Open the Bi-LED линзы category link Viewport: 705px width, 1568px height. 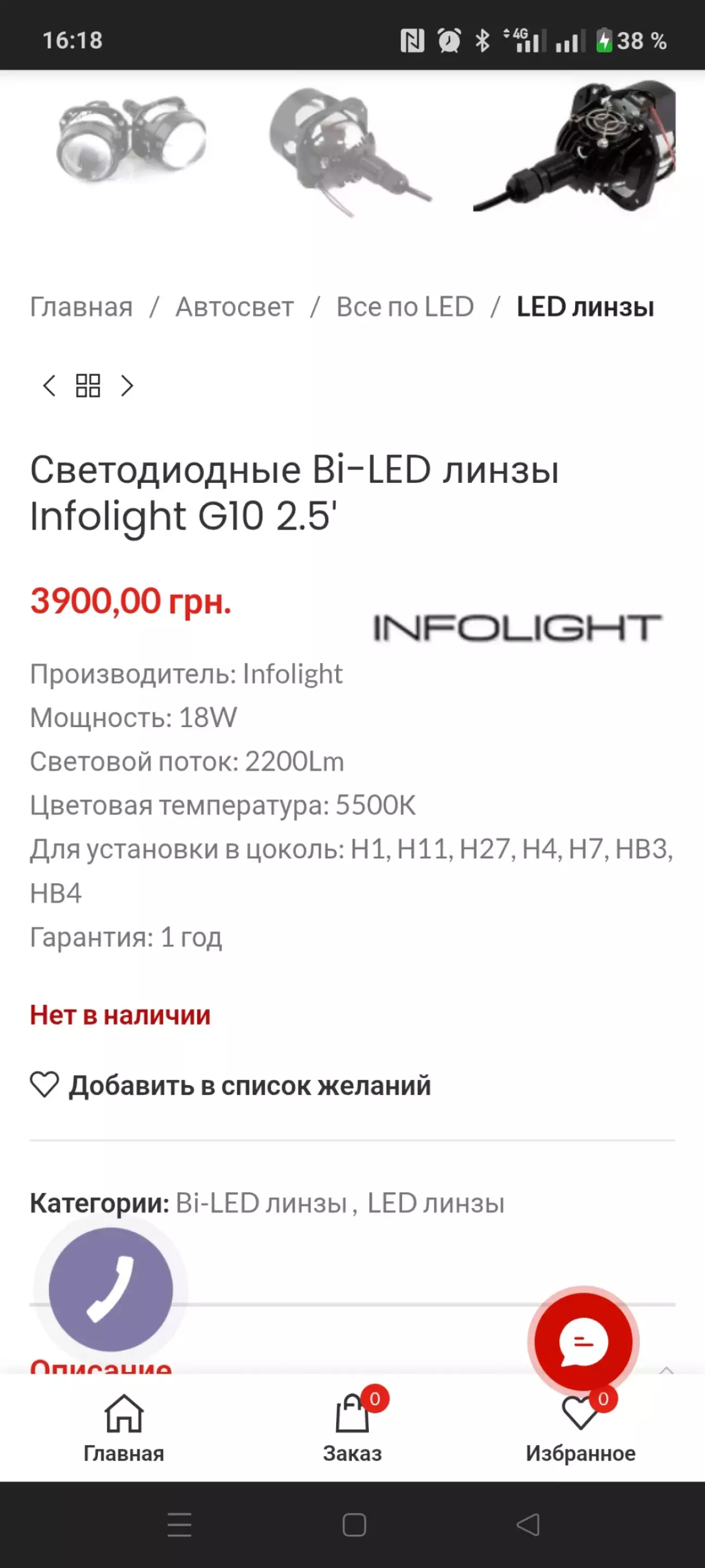click(261, 1203)
